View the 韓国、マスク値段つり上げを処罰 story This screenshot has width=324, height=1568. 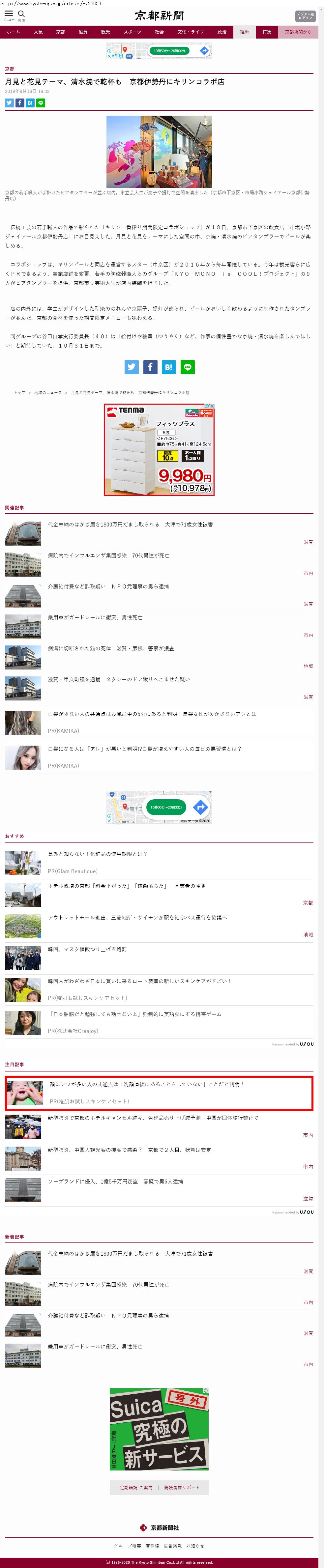coord(87,949)
